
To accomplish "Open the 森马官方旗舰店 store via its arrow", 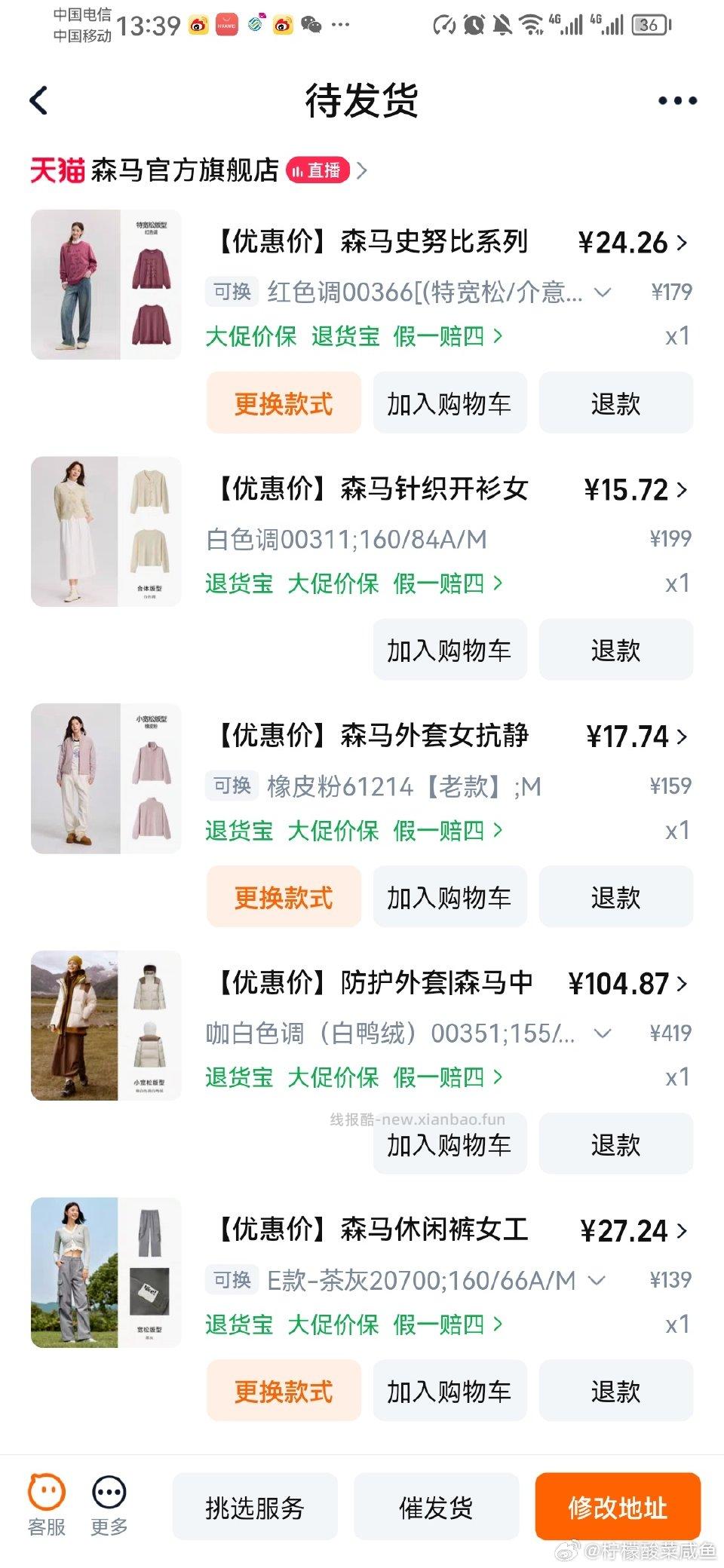I will point(364,170).
